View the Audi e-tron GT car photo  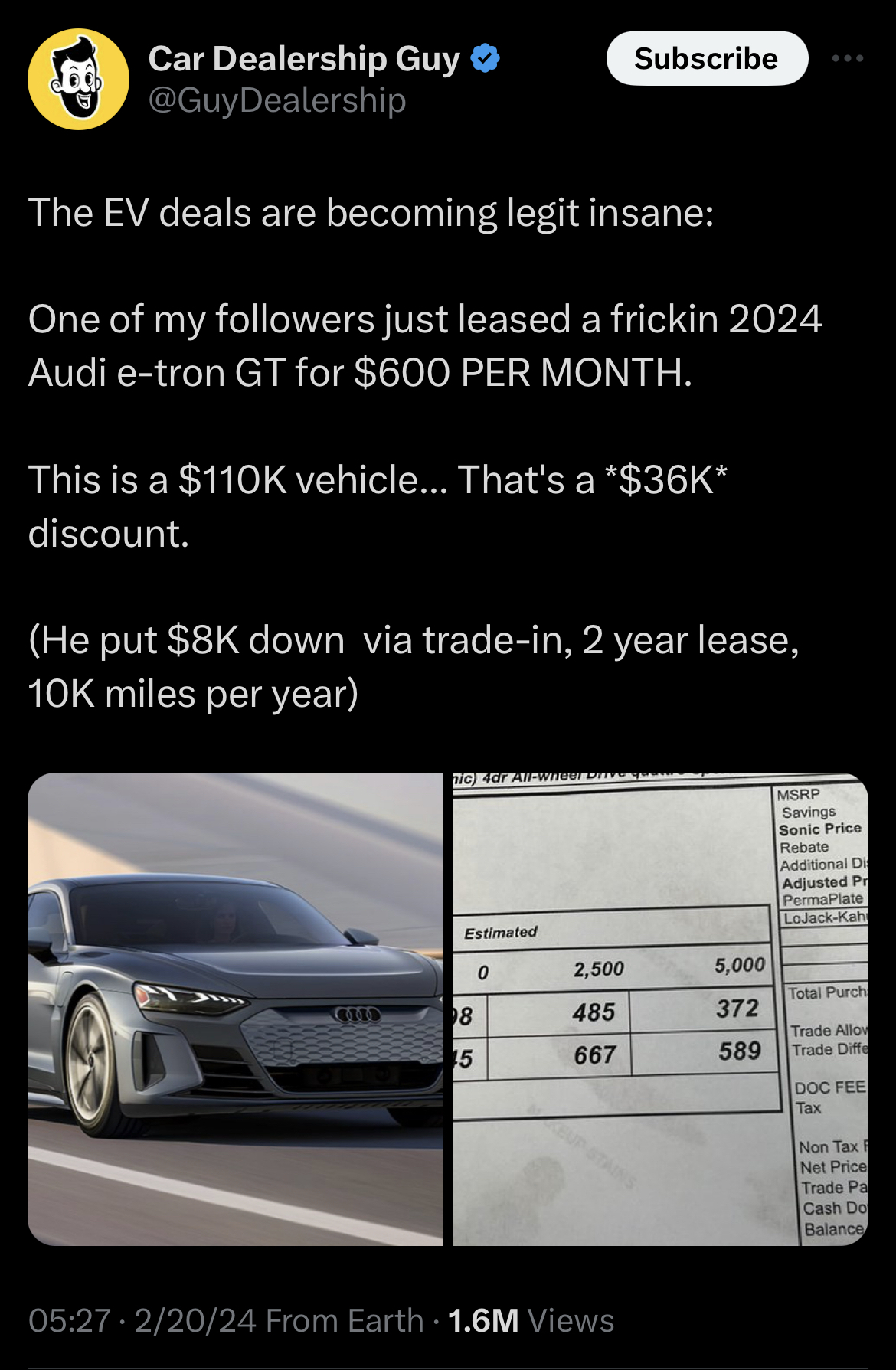coord(235,1009)
